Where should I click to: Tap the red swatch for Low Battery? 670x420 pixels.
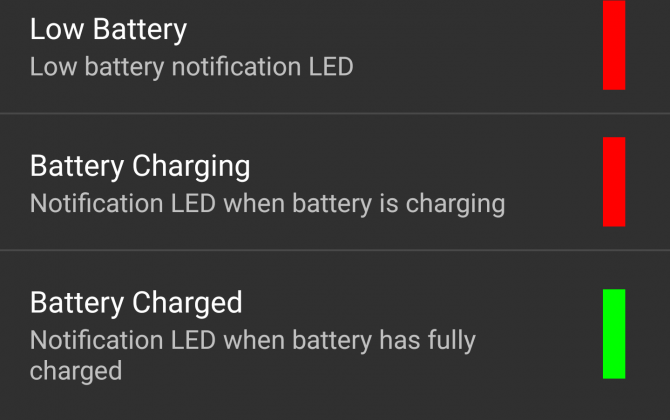614,45
